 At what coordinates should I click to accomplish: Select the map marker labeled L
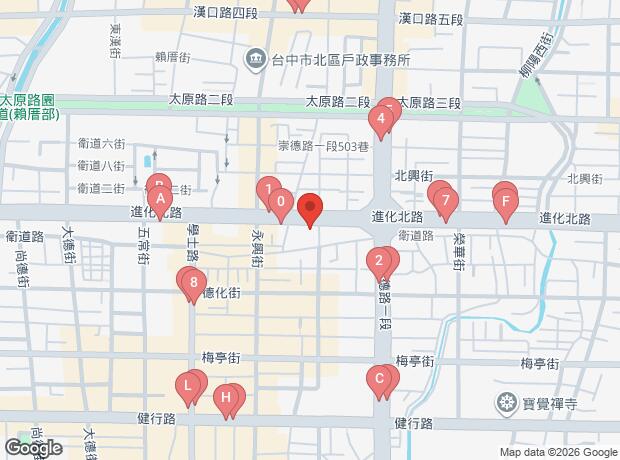187,385
